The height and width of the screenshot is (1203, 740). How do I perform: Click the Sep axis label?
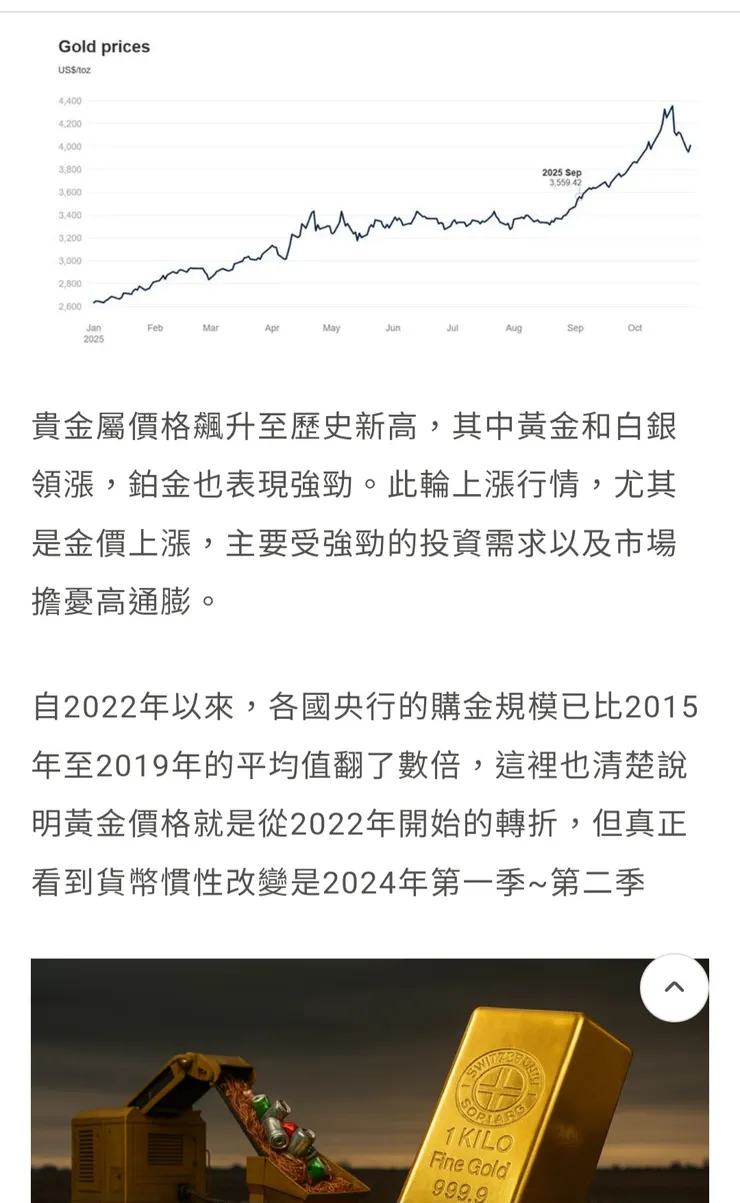pos(575,327)
